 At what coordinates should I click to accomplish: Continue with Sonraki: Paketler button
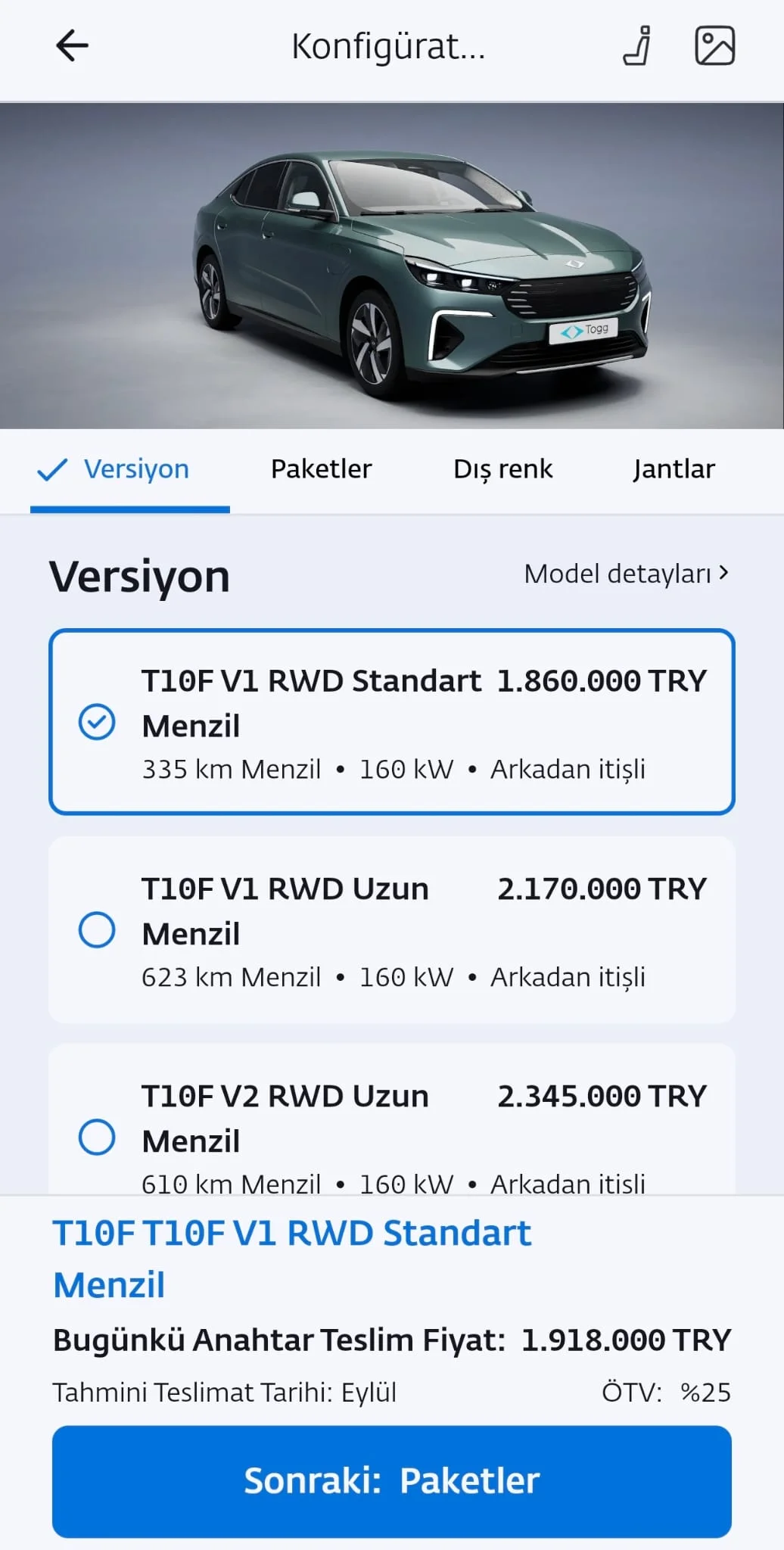392,1481
